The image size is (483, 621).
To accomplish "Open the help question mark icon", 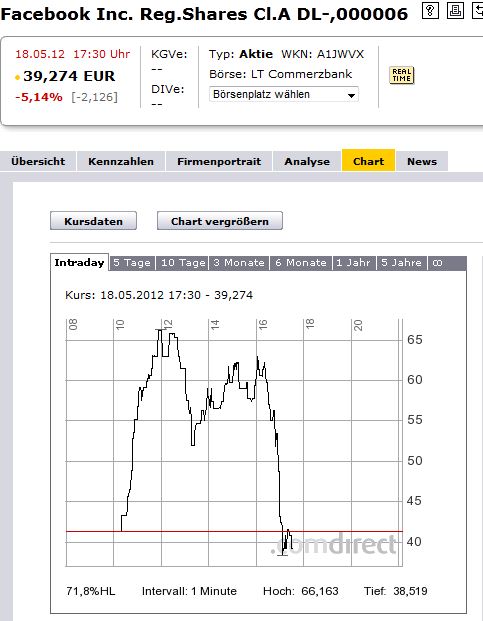I will click(430, 11).
